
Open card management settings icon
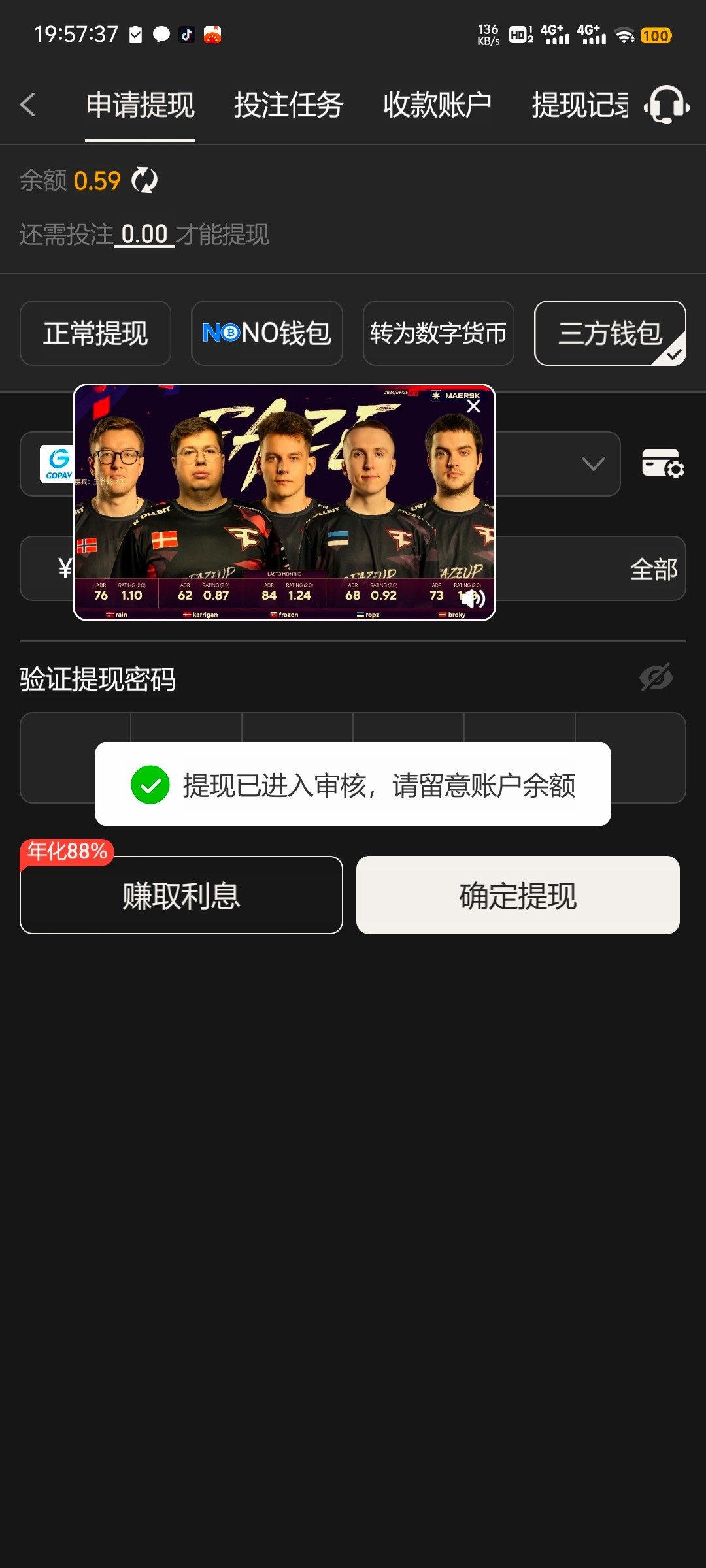663,463
